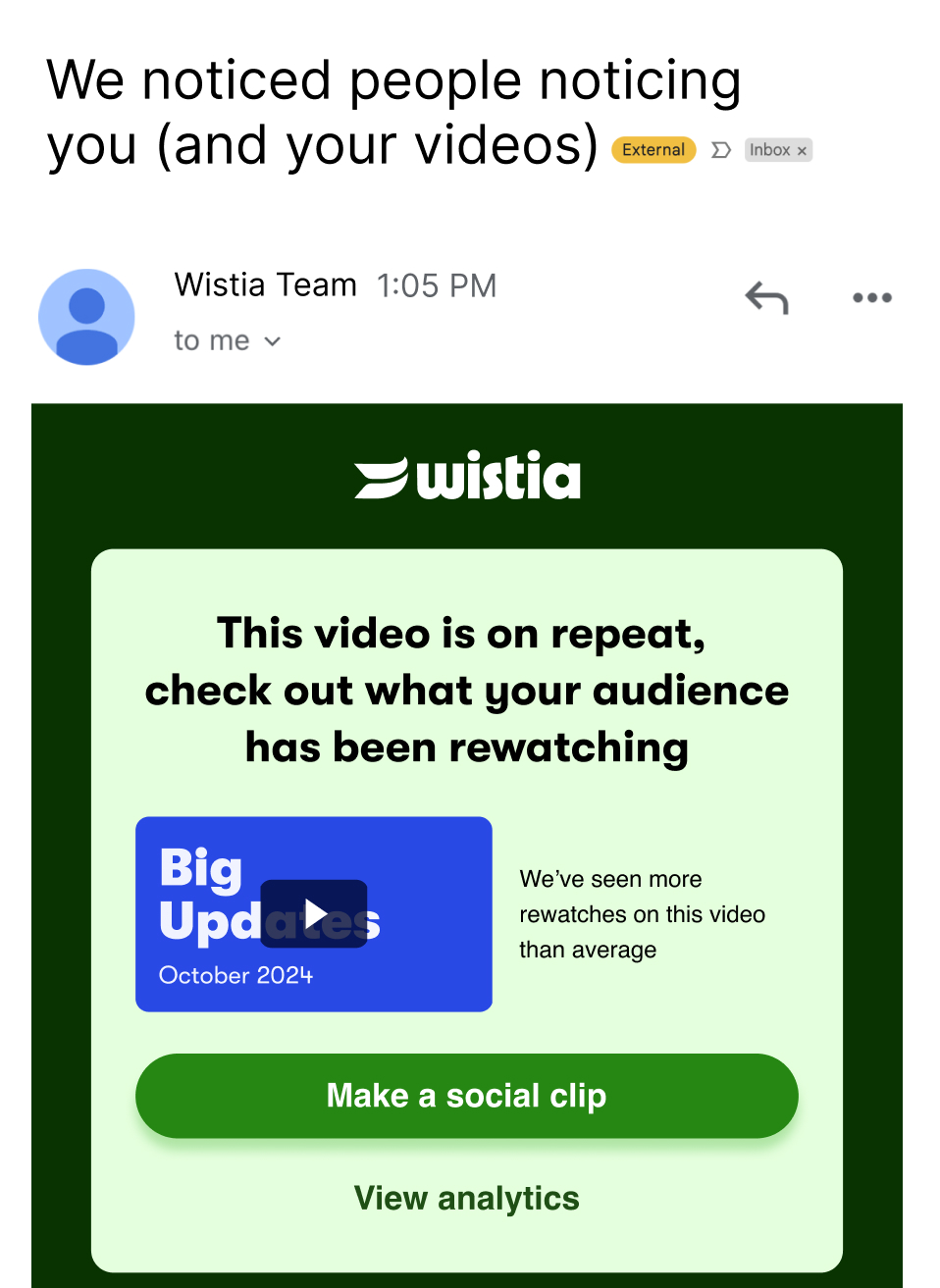Open the View analytics link
The image size is (940, 1288).
[x=467, y=1198]
